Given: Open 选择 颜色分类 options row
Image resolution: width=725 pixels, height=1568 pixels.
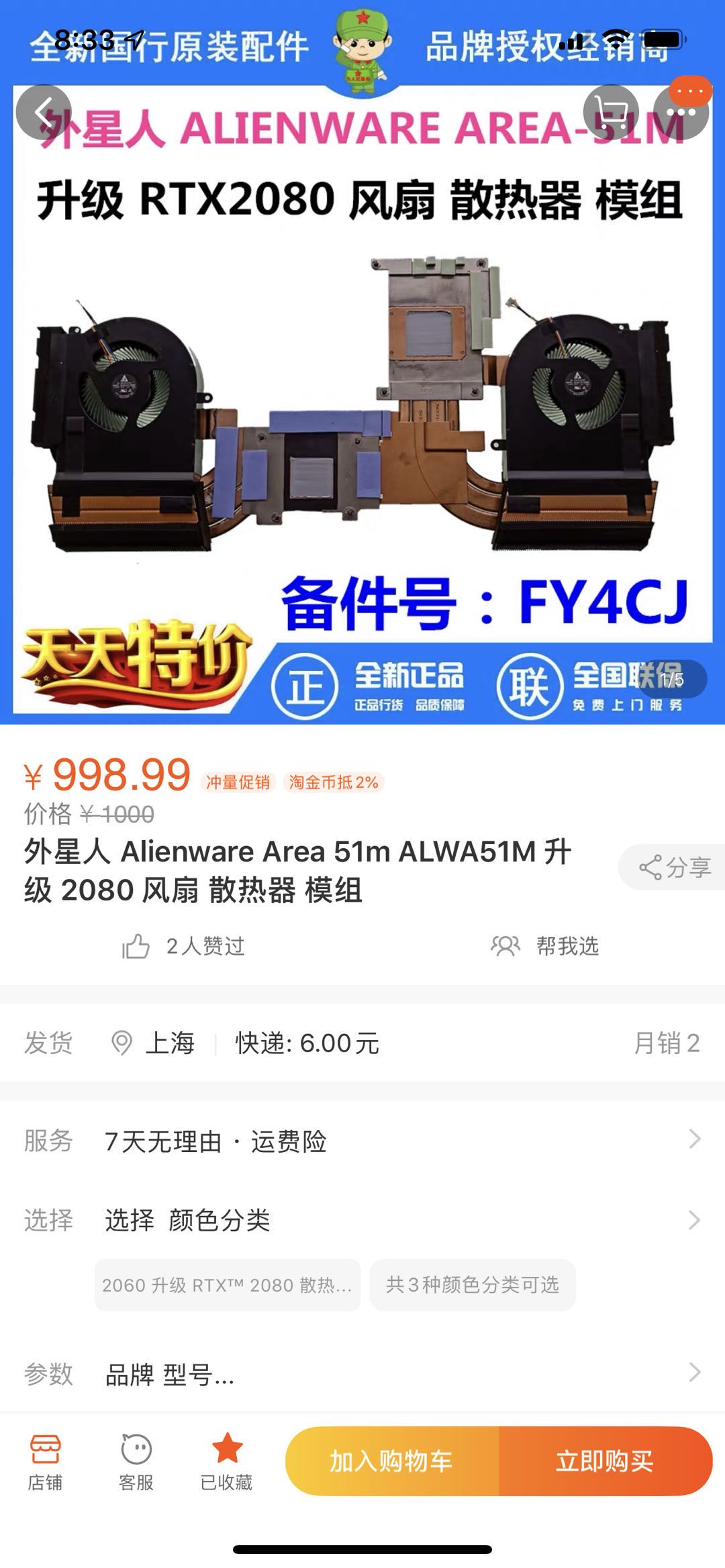Looking at the screenshot, I should (362, 1220).
